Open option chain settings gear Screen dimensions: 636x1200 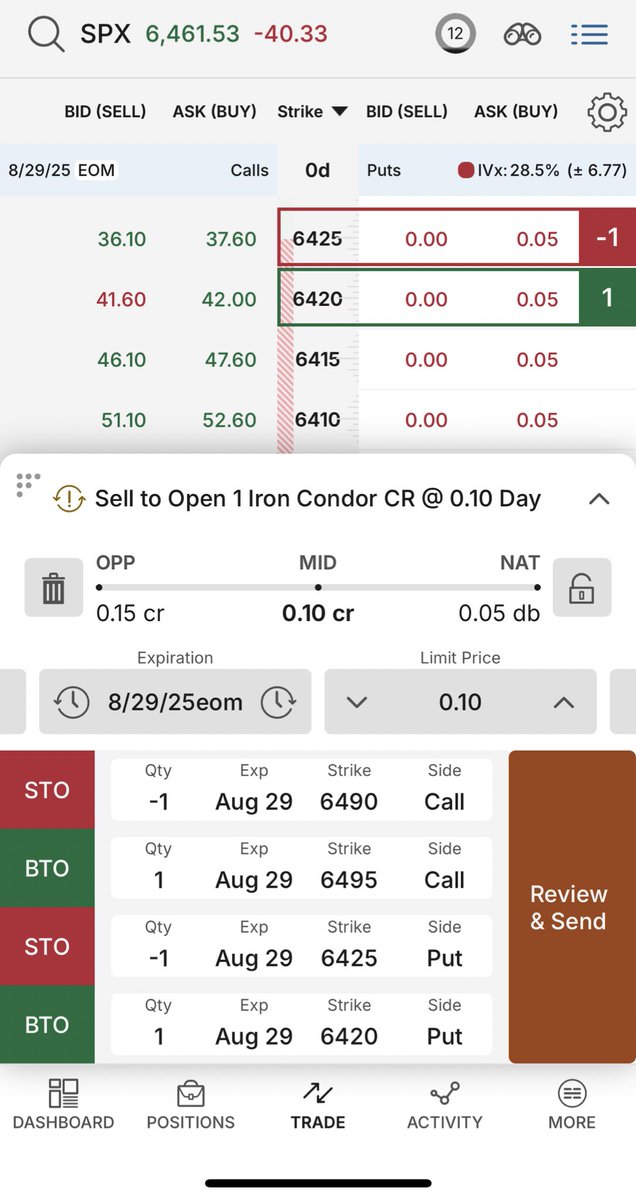606,112
